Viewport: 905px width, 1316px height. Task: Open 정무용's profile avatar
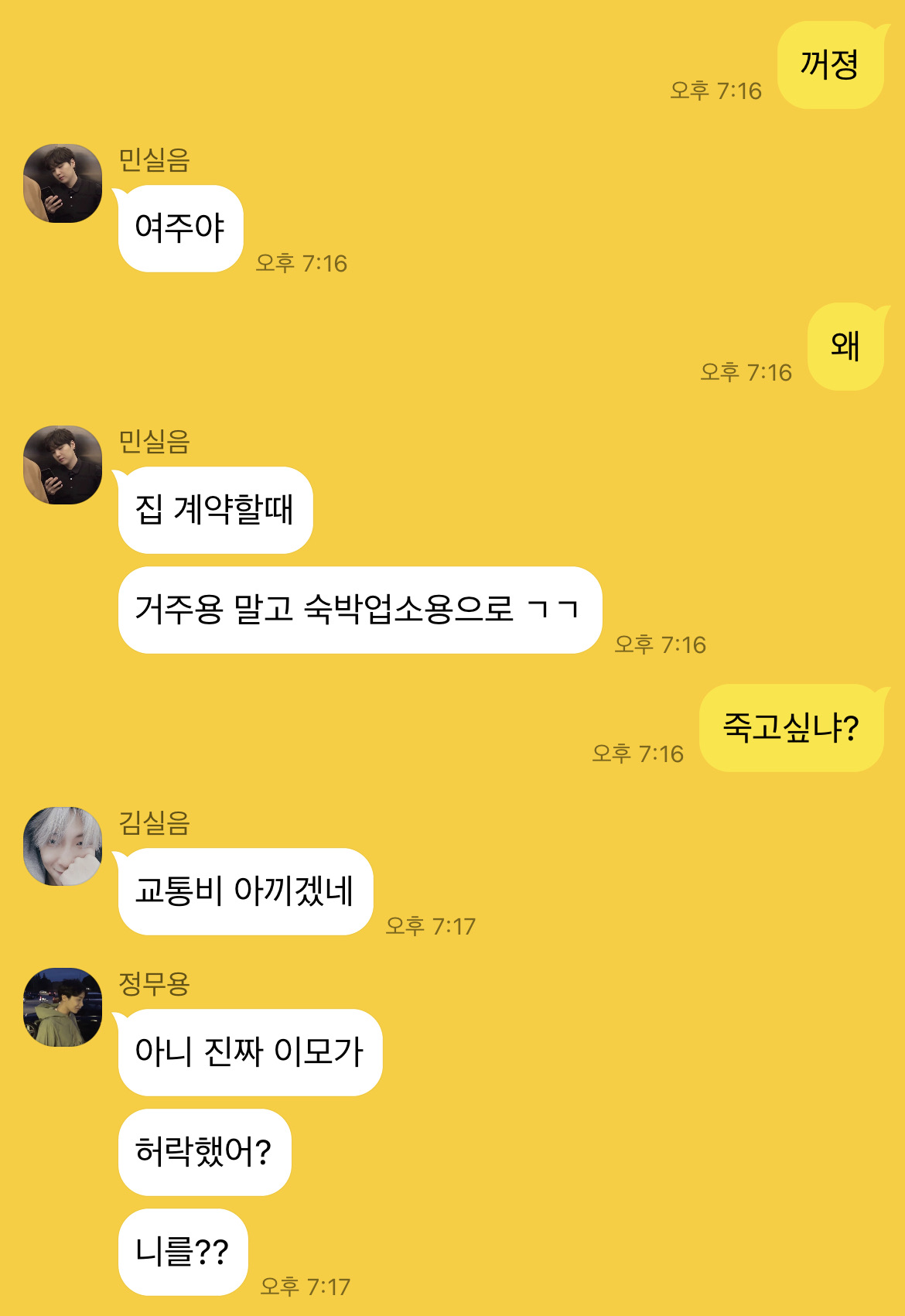tap(63, 1007)
